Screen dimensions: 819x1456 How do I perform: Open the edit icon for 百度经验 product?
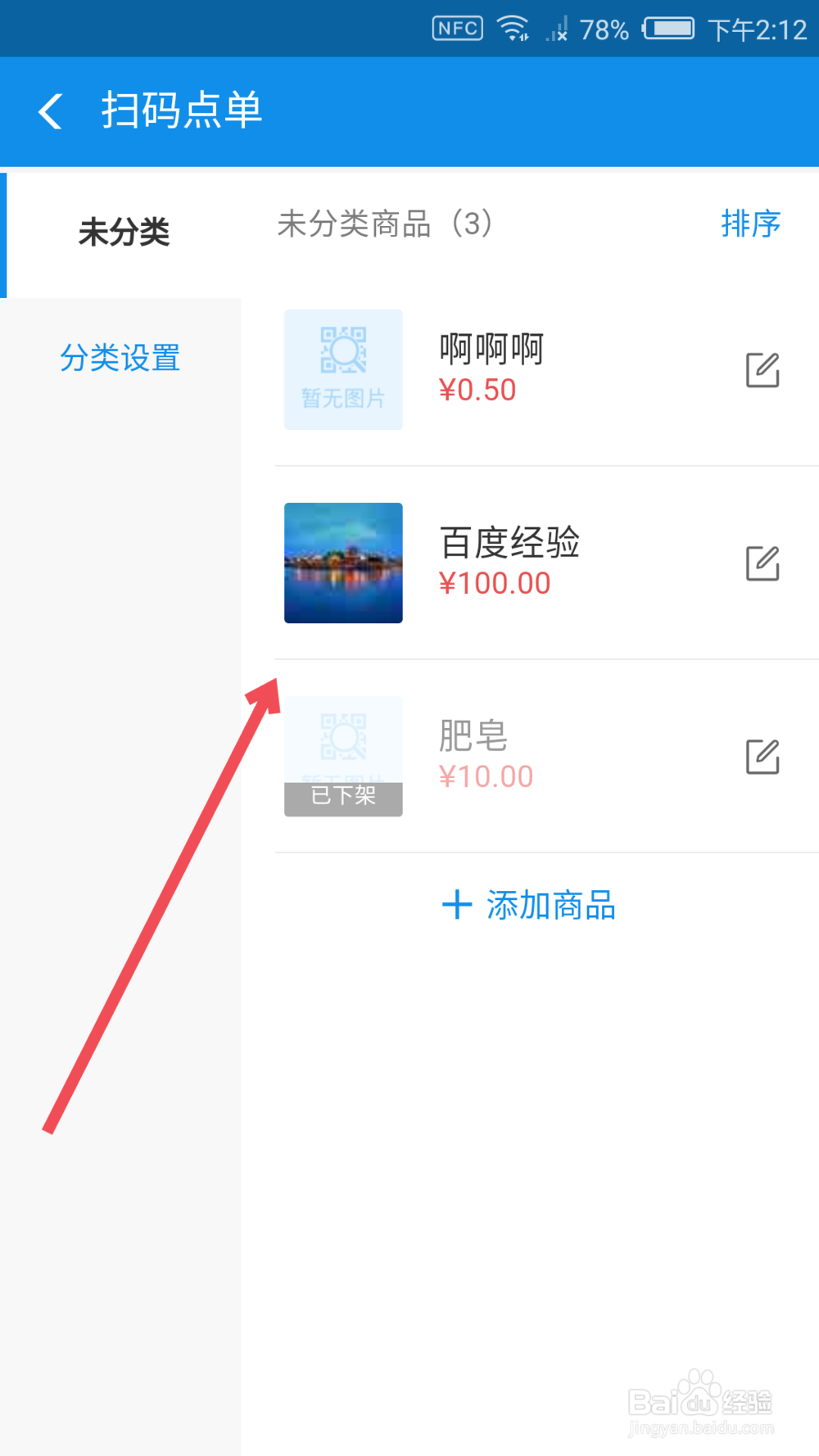click(x=762, y=563)
